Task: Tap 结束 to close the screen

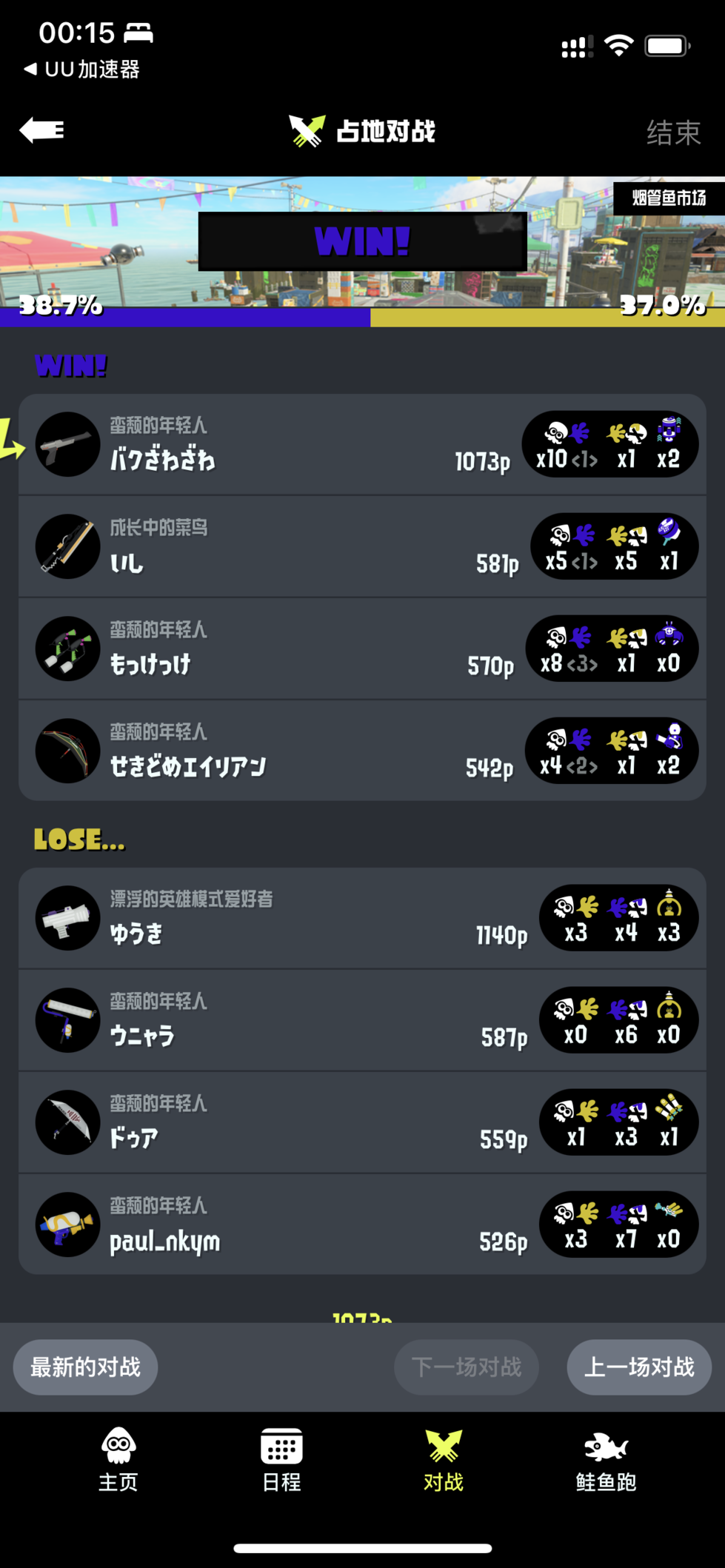Action: coord(672,133)
